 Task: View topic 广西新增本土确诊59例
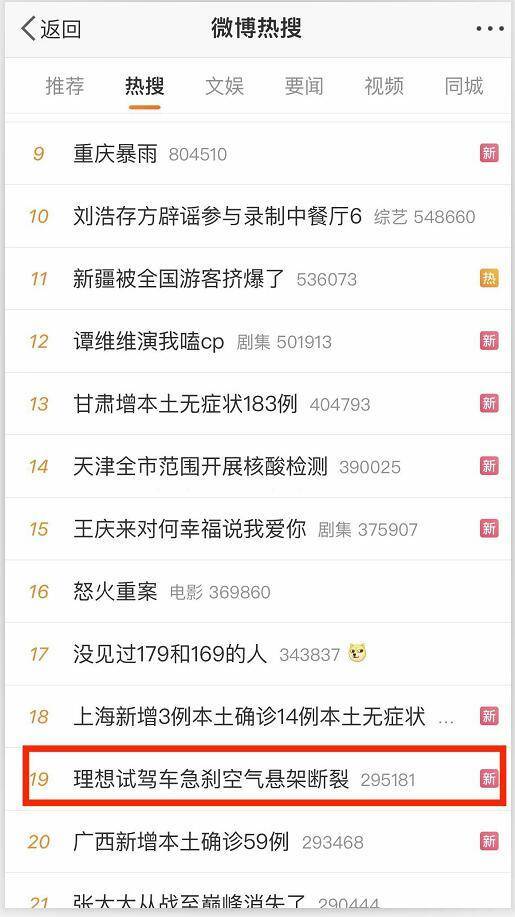tap(258, 842)
